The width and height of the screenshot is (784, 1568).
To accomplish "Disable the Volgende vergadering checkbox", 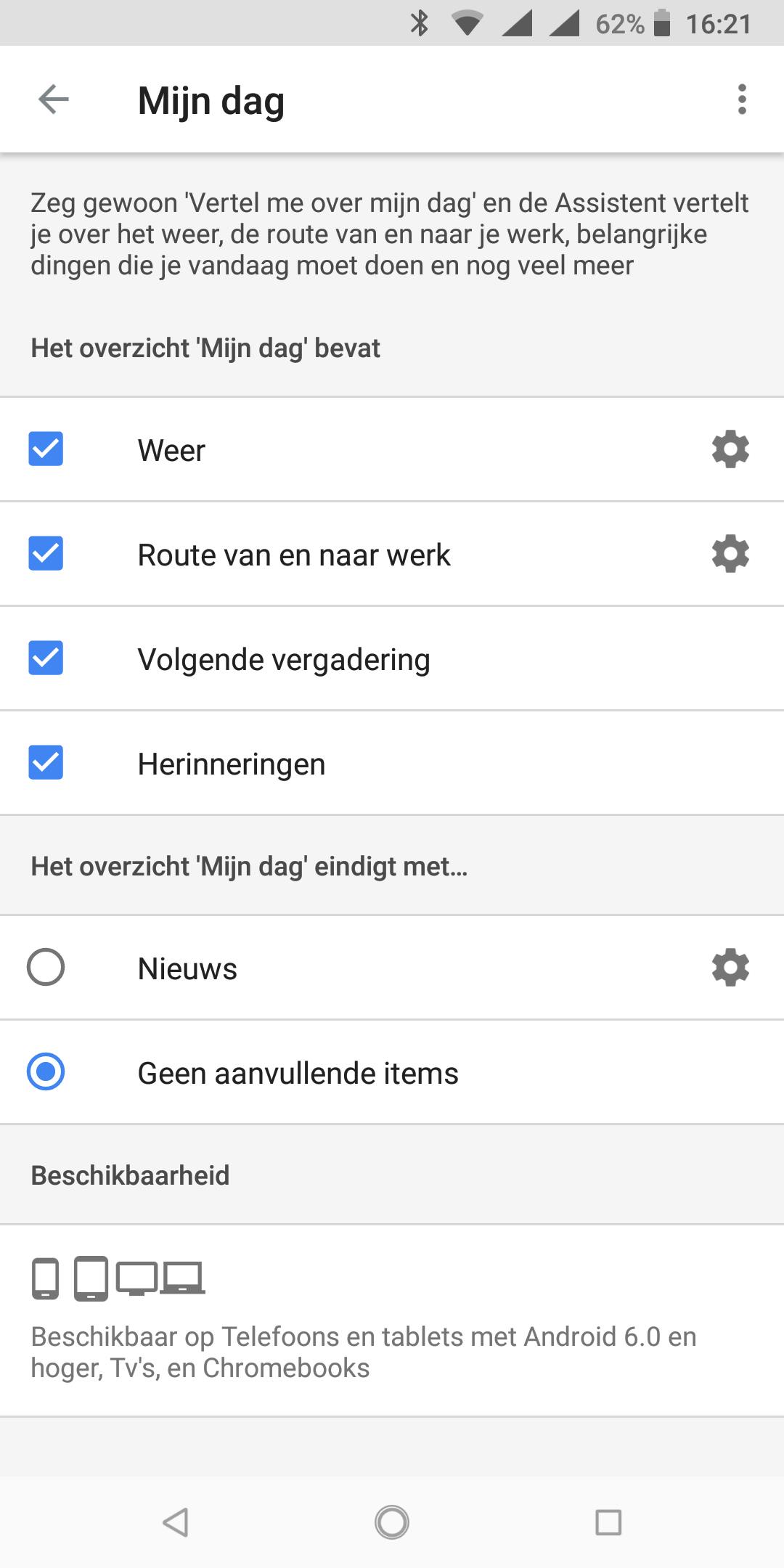I will pyautogui.click(x=46, y=658).
